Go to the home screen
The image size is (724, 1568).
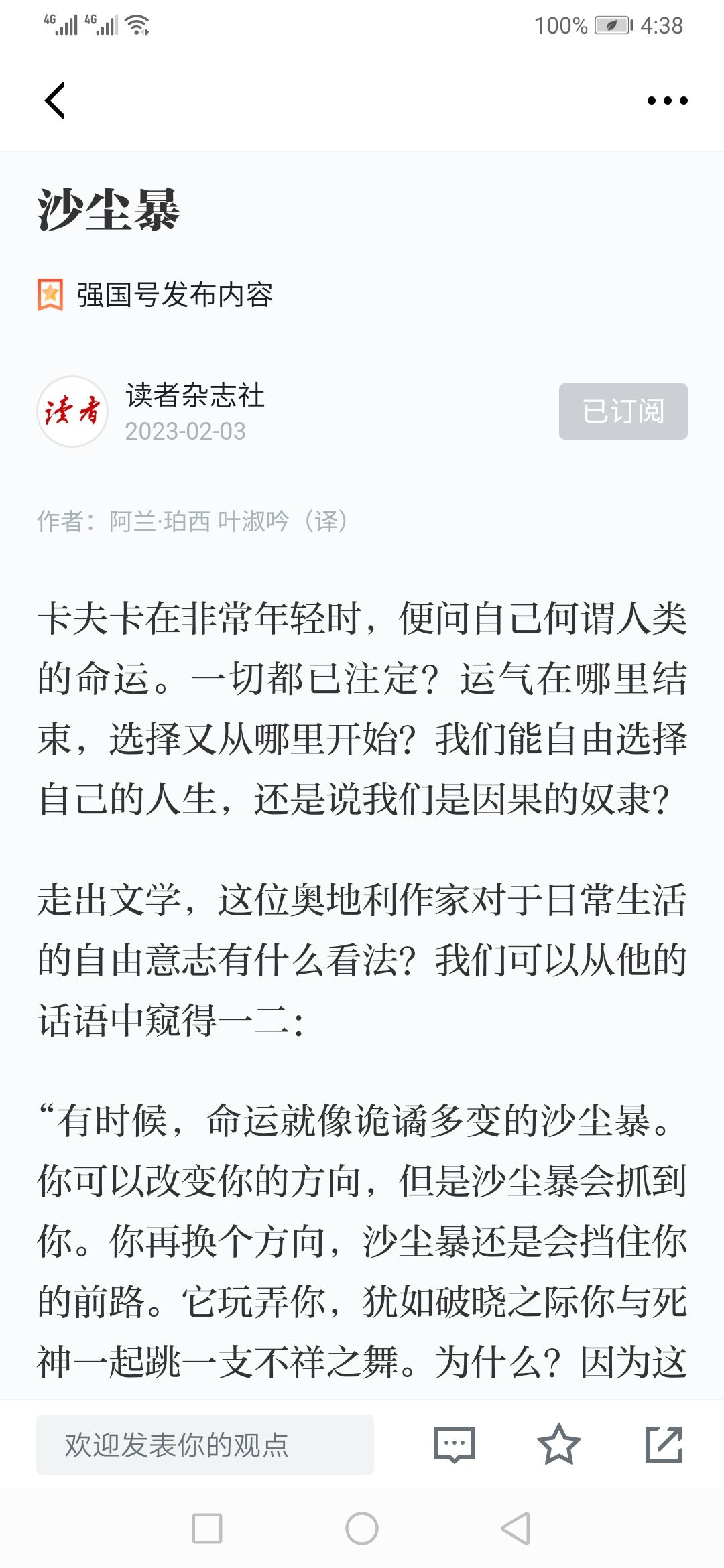click(x=362, y=1528)
